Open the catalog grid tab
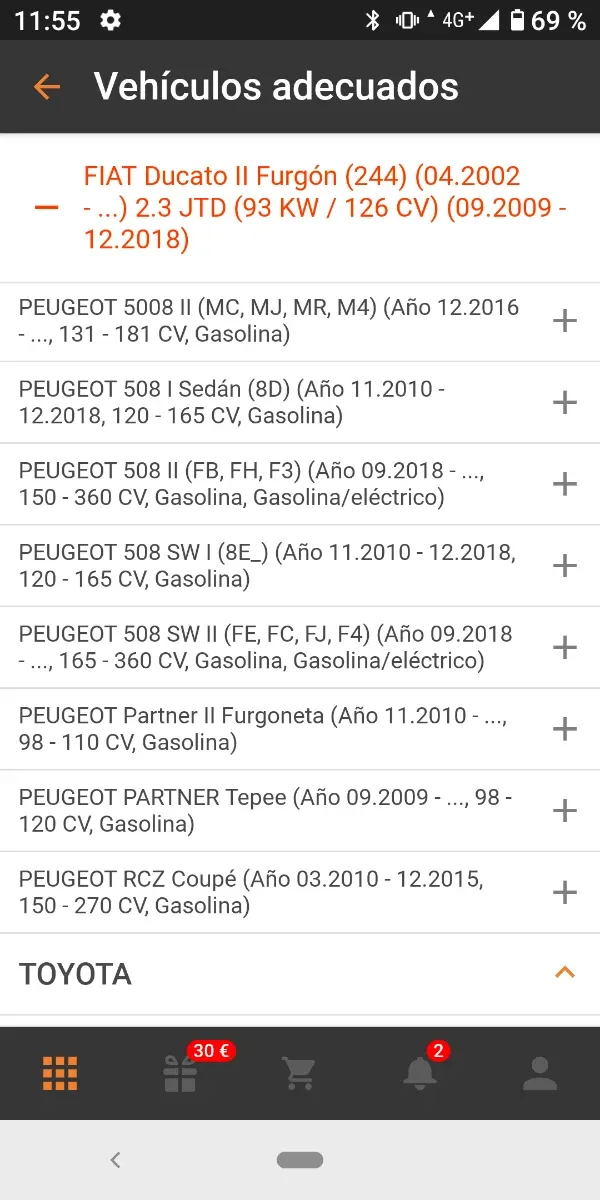 [x=60, y=1074]
